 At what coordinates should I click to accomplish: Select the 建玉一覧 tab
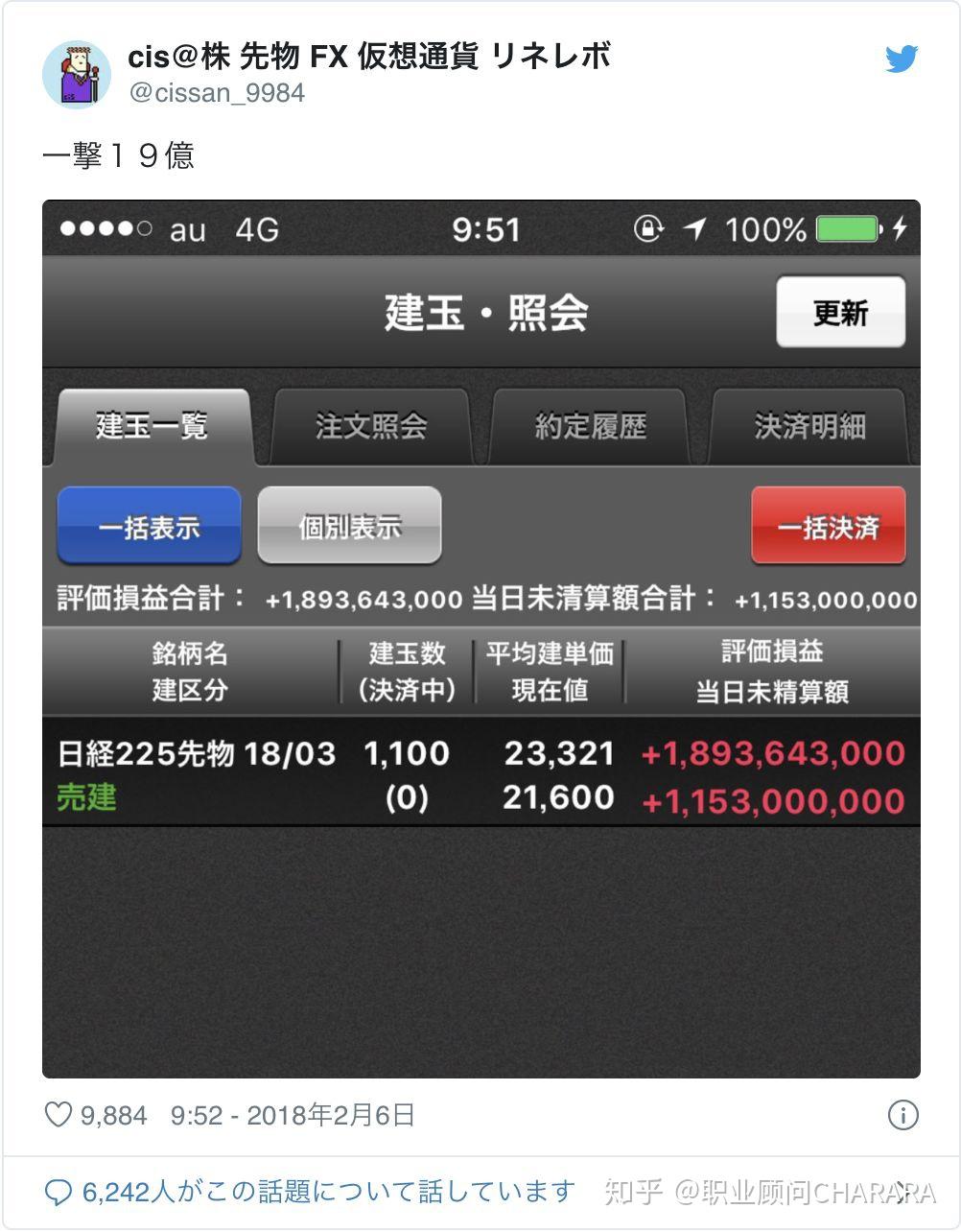coord(151,425)
